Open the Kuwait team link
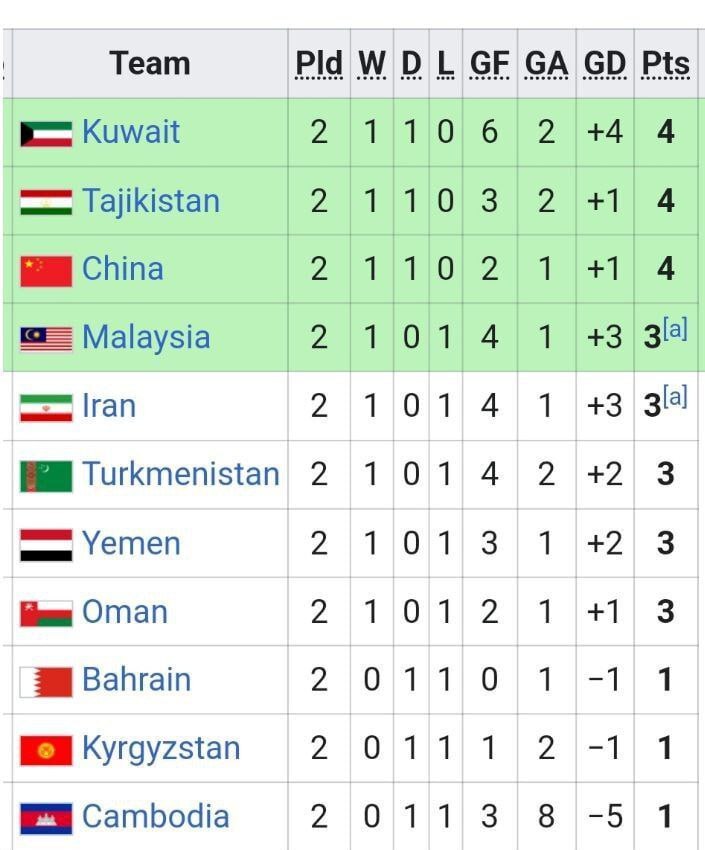705x850 pixels. pos(131,132)
